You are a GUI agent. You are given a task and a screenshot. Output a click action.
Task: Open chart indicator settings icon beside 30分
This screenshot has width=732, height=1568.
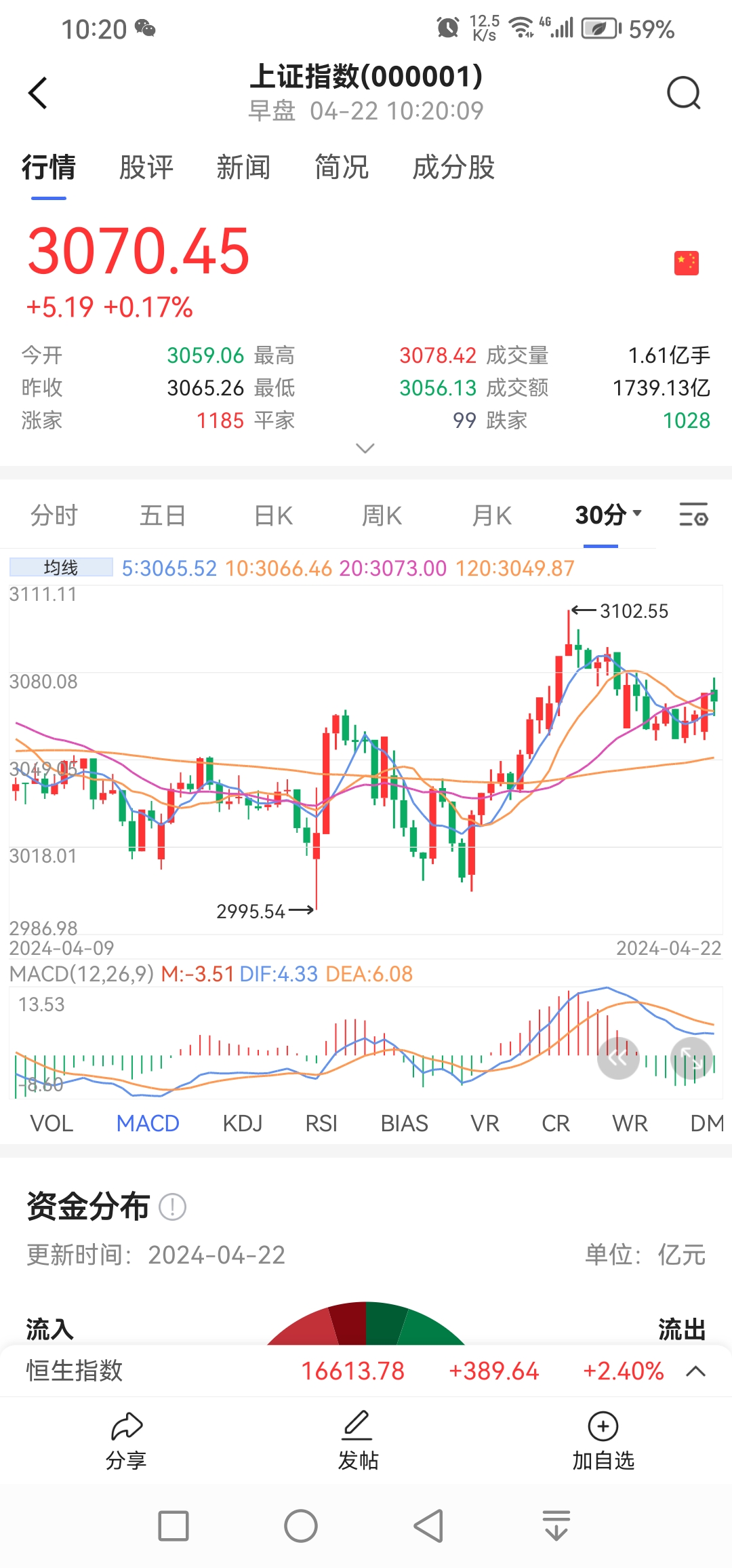(693, 515)
